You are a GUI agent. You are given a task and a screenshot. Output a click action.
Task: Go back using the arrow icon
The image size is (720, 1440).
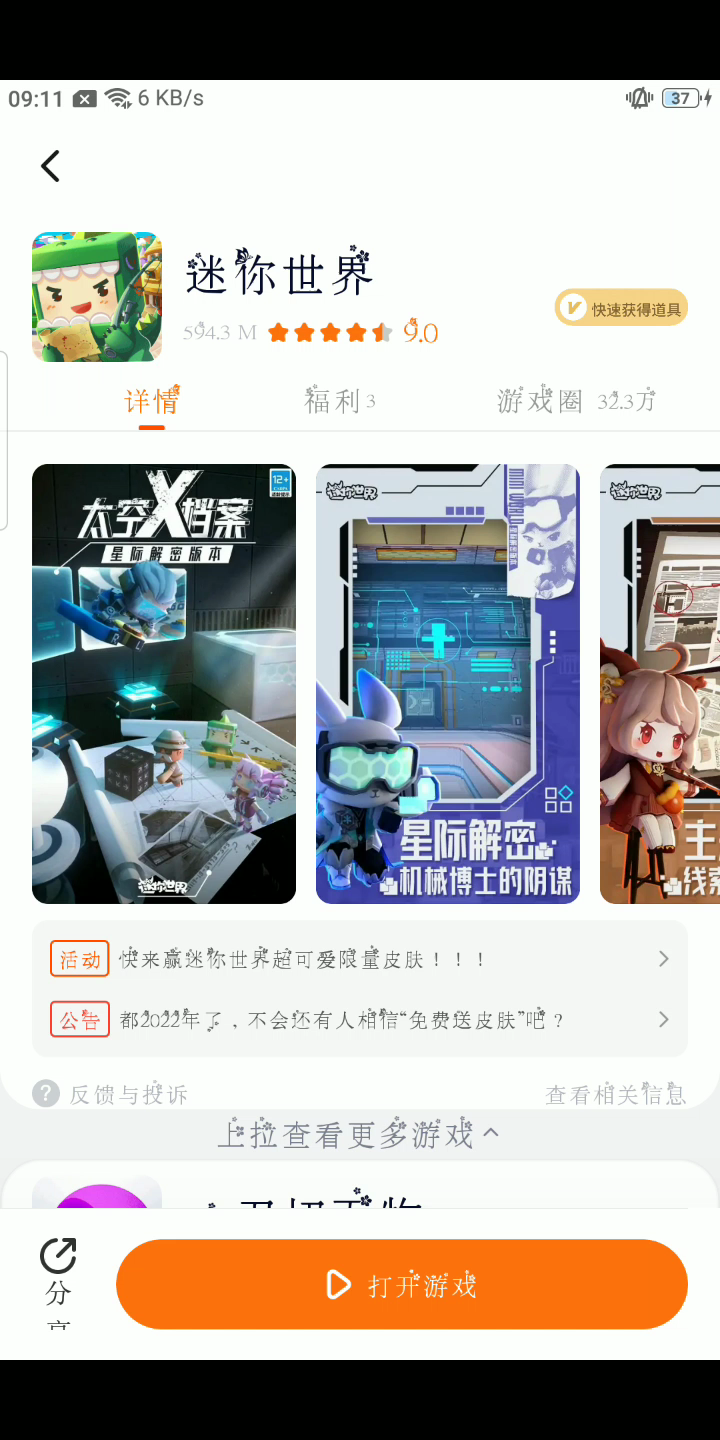51,166
